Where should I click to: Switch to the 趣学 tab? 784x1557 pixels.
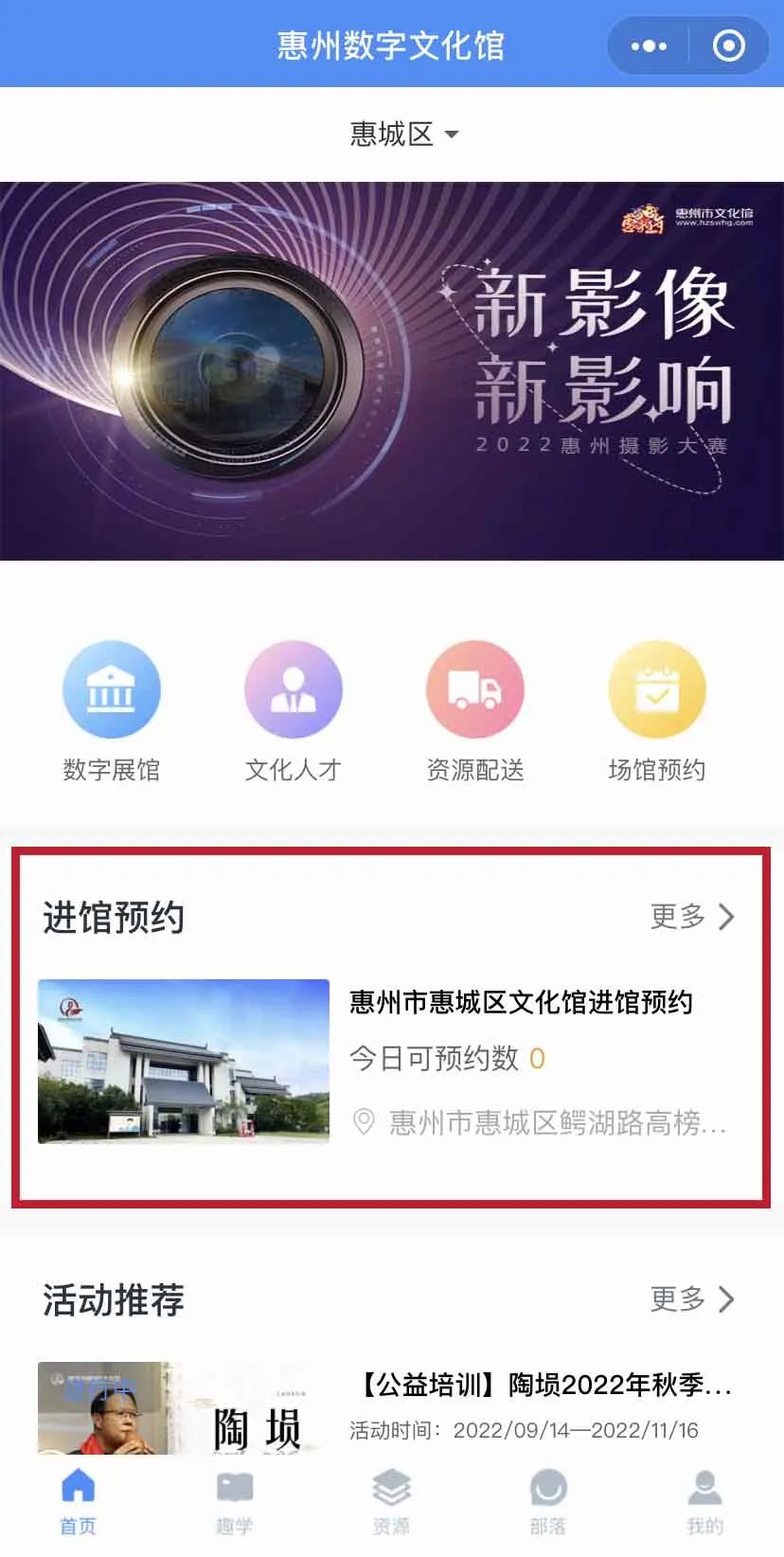coord(234,1501)
